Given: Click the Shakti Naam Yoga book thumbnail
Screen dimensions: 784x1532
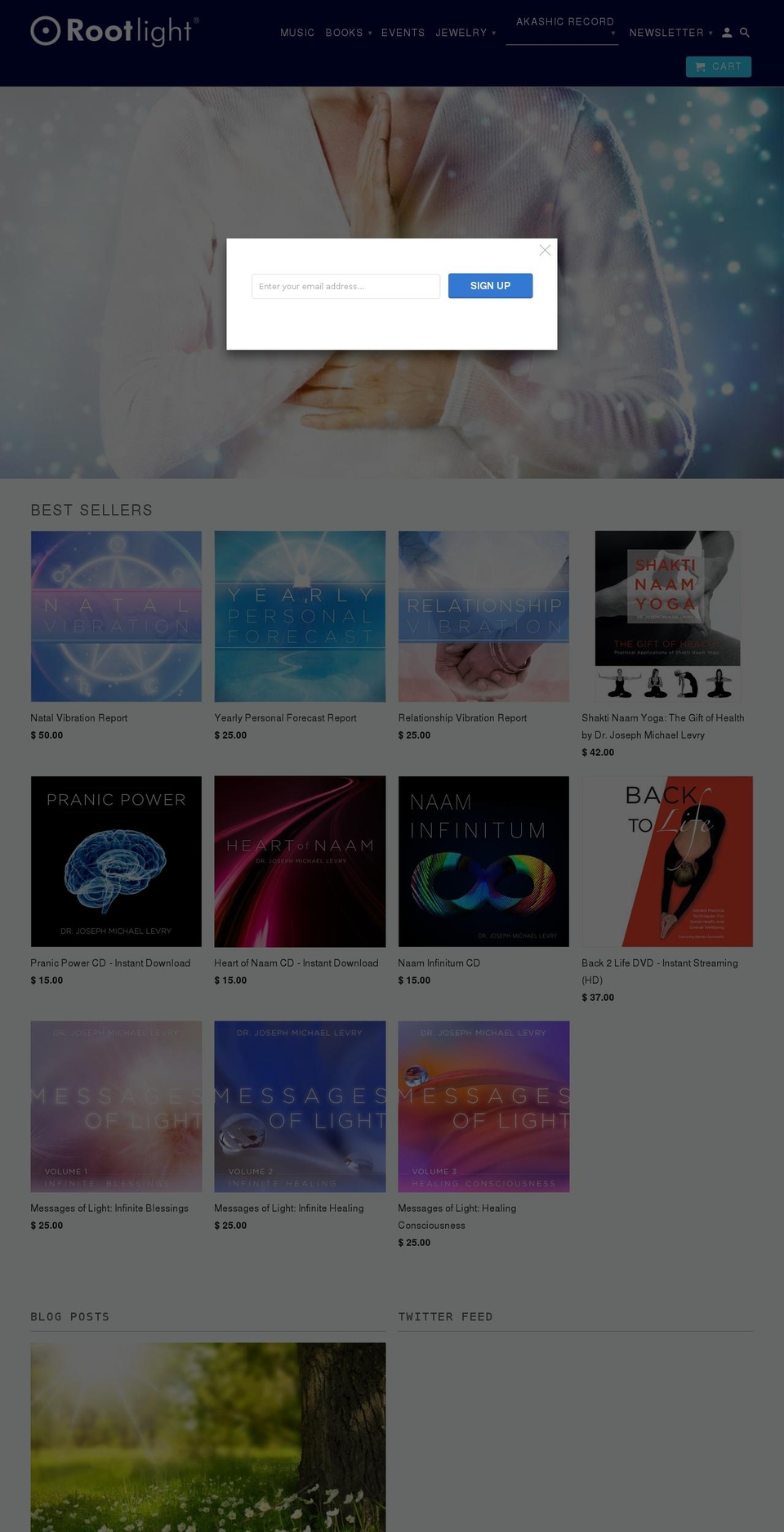Looking at the screenshot, I should (x=667, y=616).
